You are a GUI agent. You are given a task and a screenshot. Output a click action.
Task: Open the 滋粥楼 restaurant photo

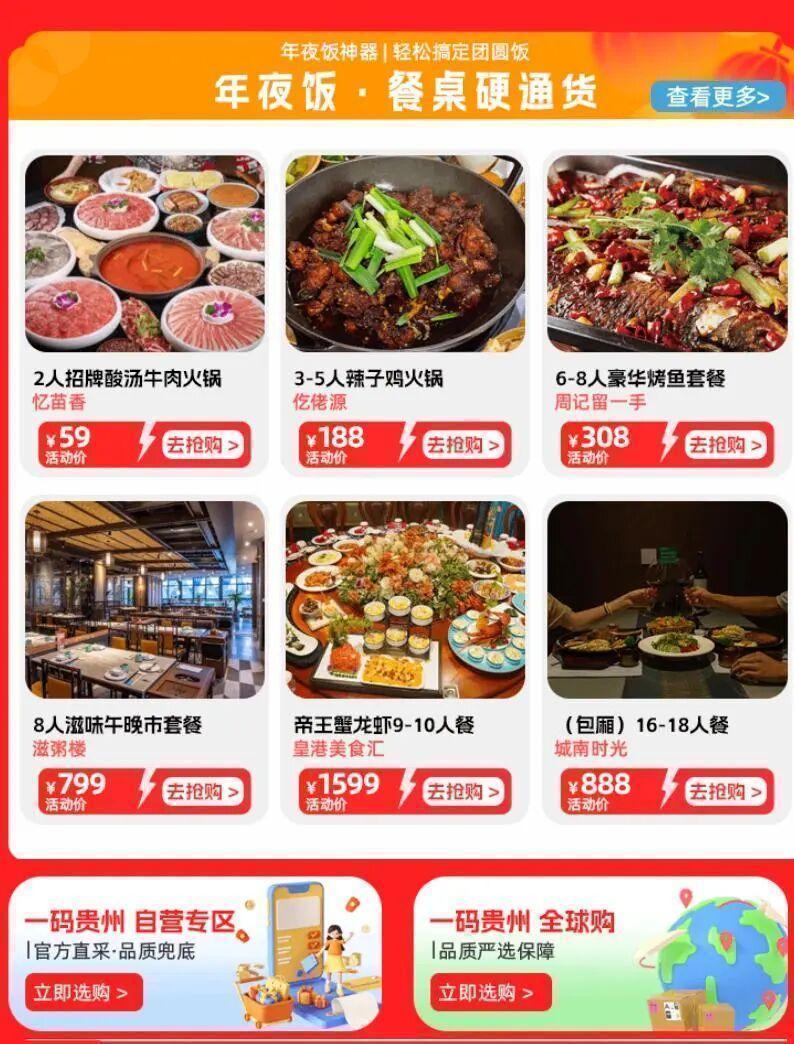point(145,599)
